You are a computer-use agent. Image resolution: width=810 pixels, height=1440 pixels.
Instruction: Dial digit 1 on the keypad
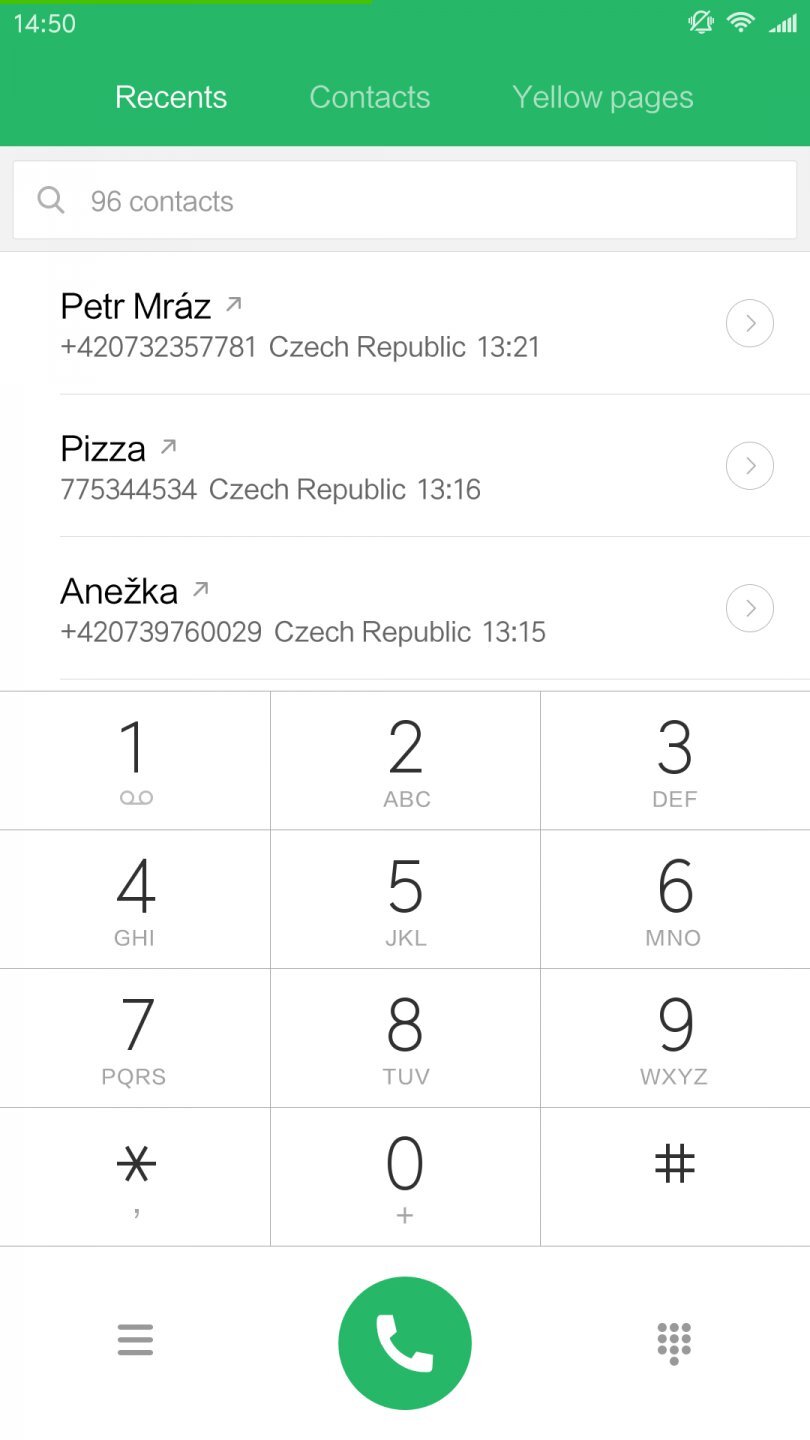coord(135,760)
